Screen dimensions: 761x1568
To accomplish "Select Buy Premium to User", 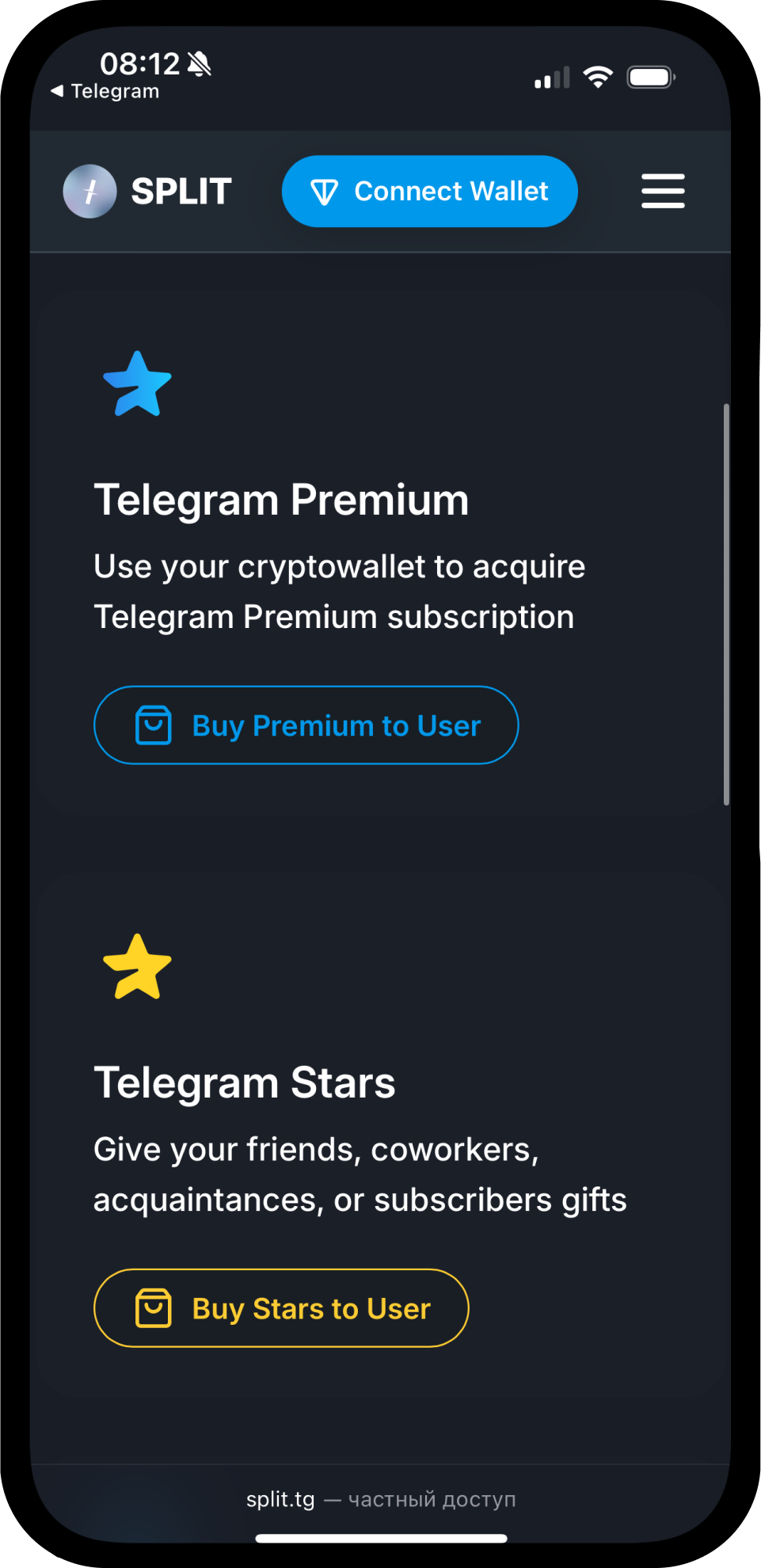I will coord(306,725).
